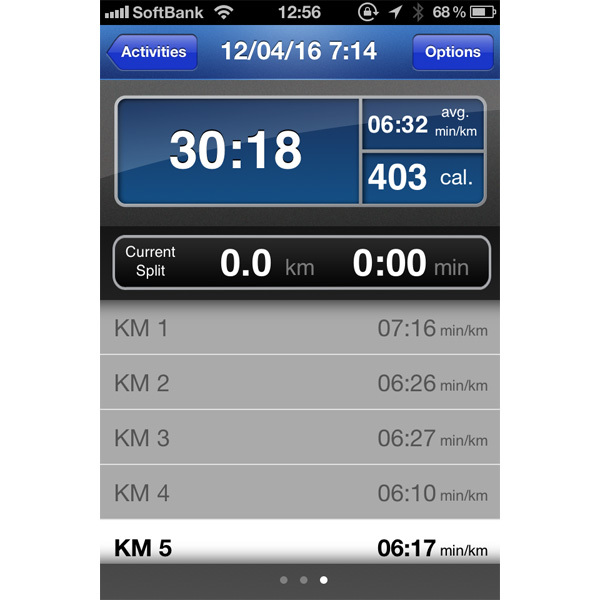Go back to Activities

pyautogui.click(x=152, y=52)
